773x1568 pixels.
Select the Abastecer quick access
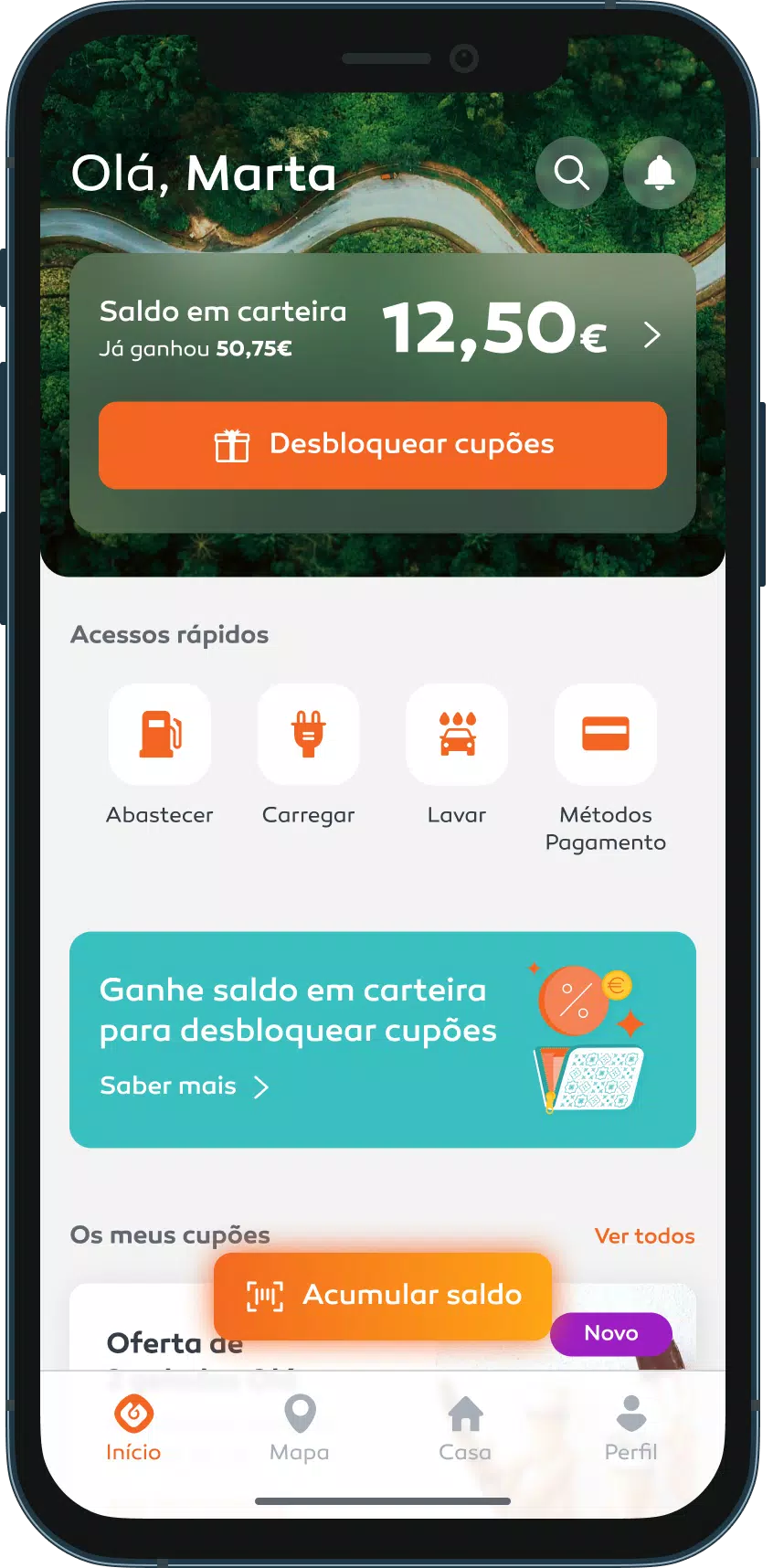pos(160,736)
